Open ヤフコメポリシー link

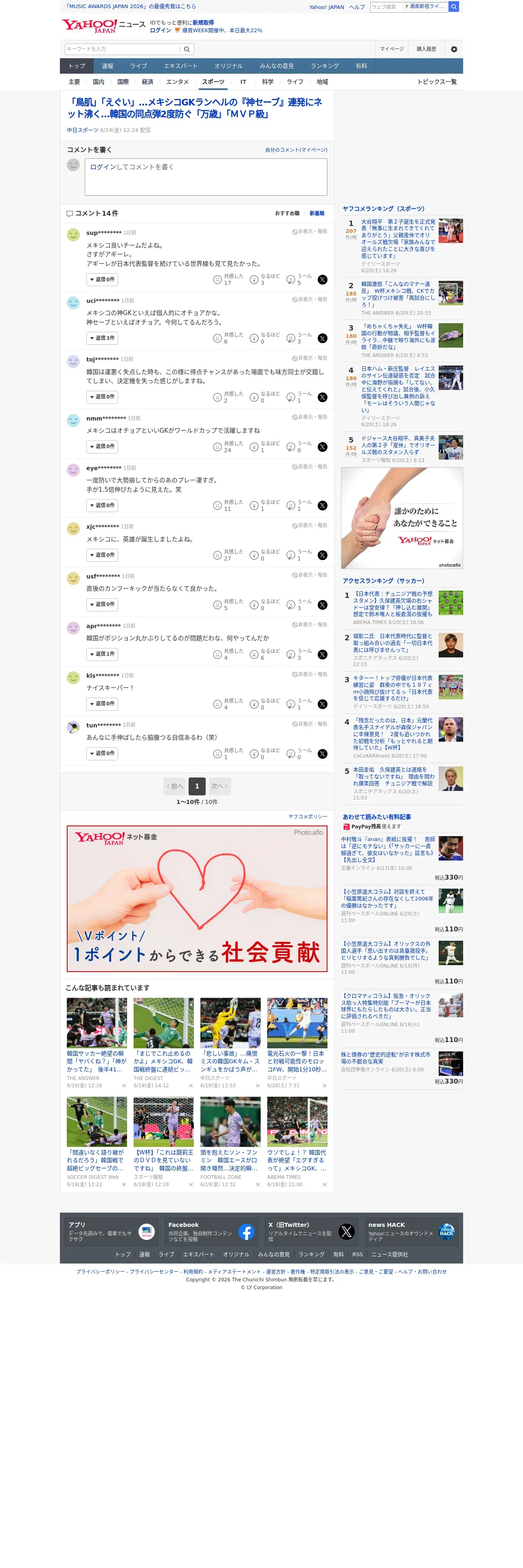[308, 817]
